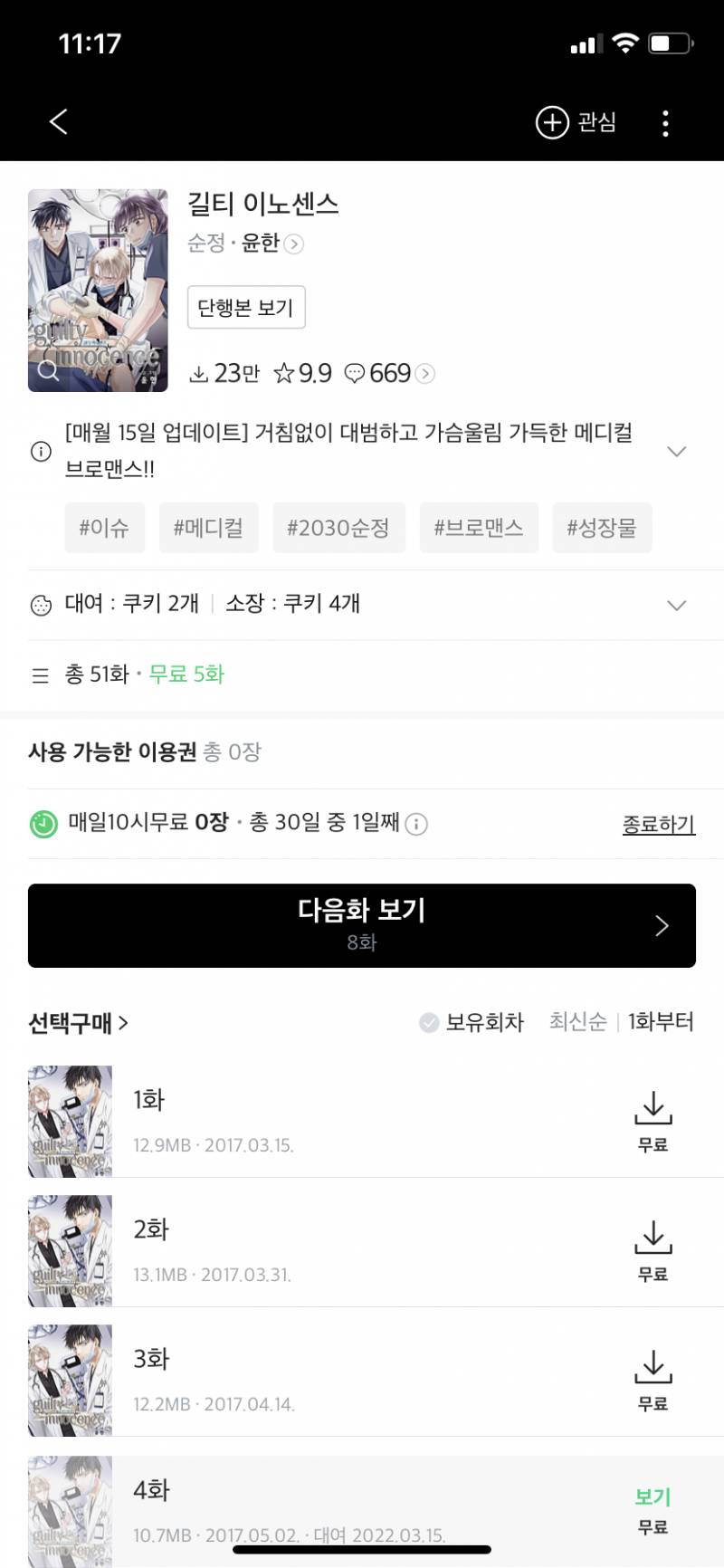The image size is (724, 1568).
Task: Tap the back arrow icon
Action: point(58,122)
